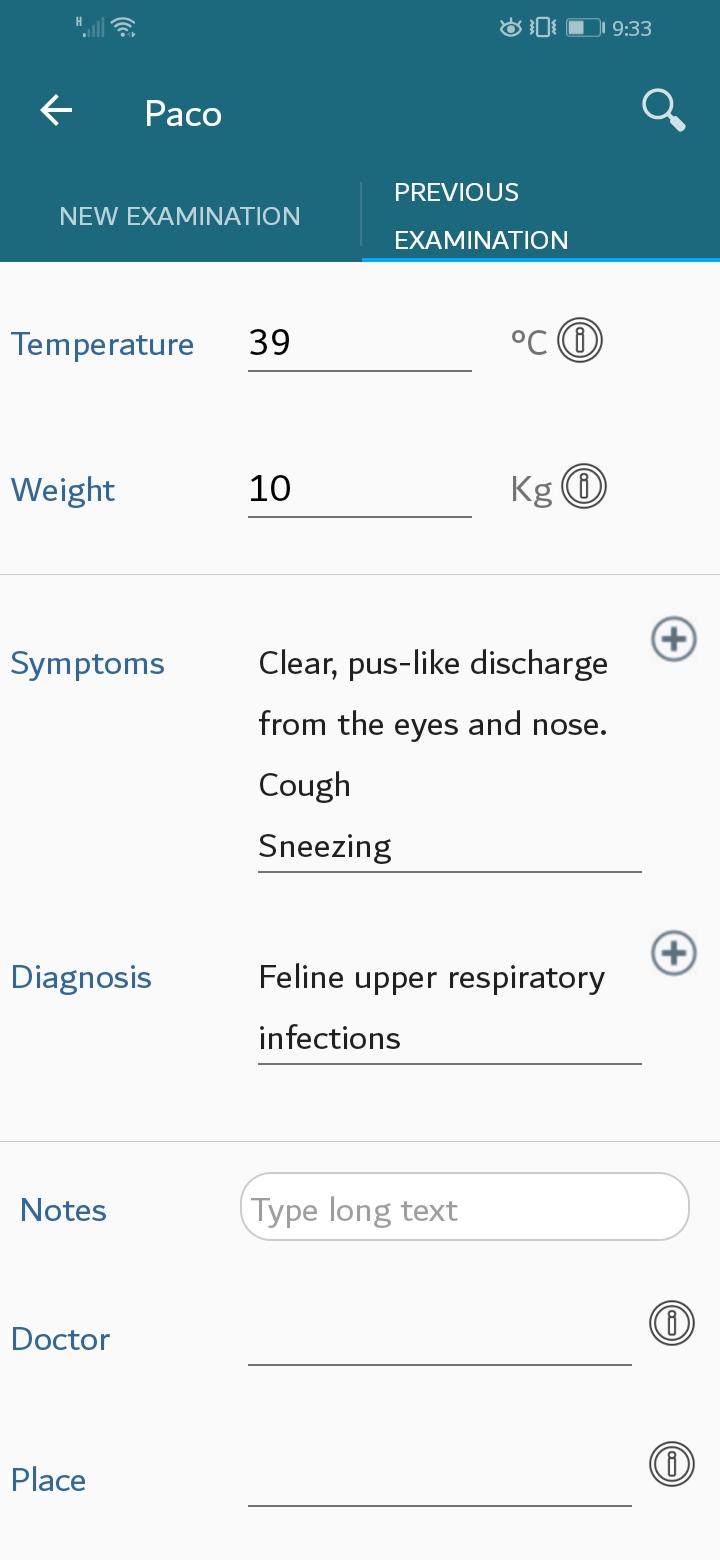Screen dimensions: 720x1560
Task: Fill in the Doctor field
Action: 440,1340
